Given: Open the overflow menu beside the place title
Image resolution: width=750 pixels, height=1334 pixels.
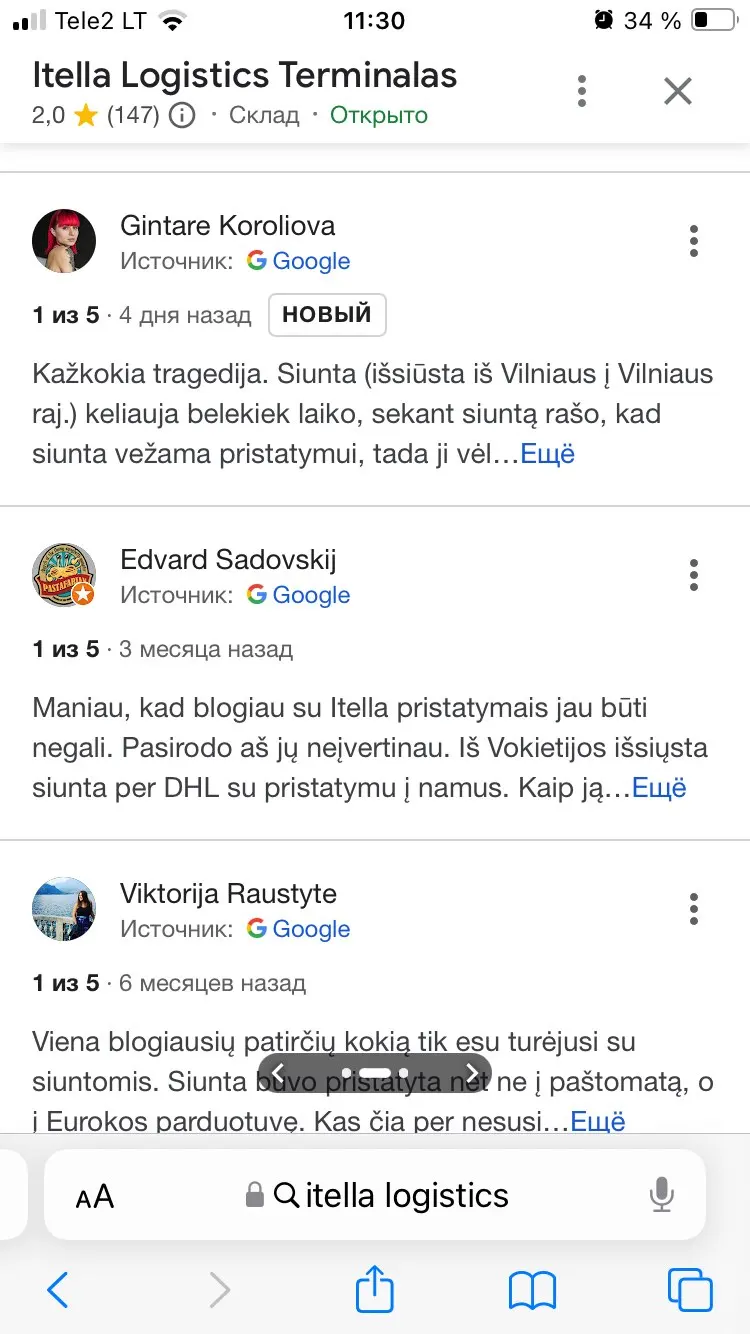Looking at the screenshot, I should [582, 91].
